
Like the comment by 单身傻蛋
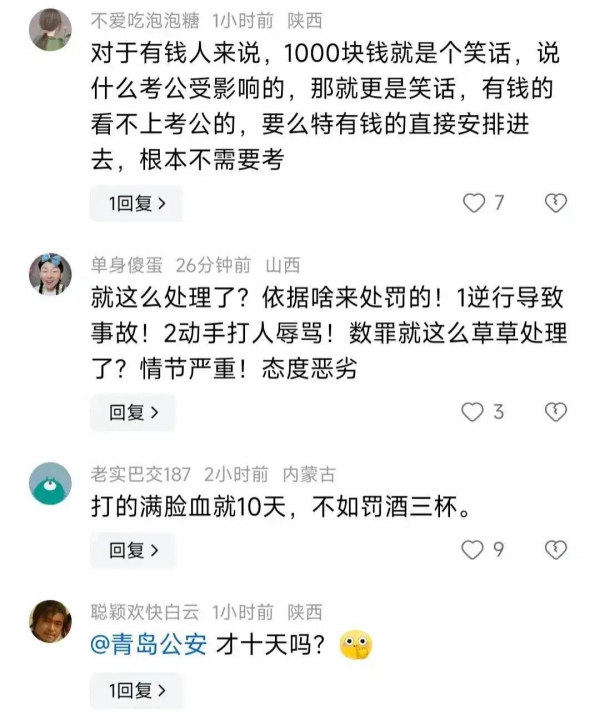(x=474, y=412)
